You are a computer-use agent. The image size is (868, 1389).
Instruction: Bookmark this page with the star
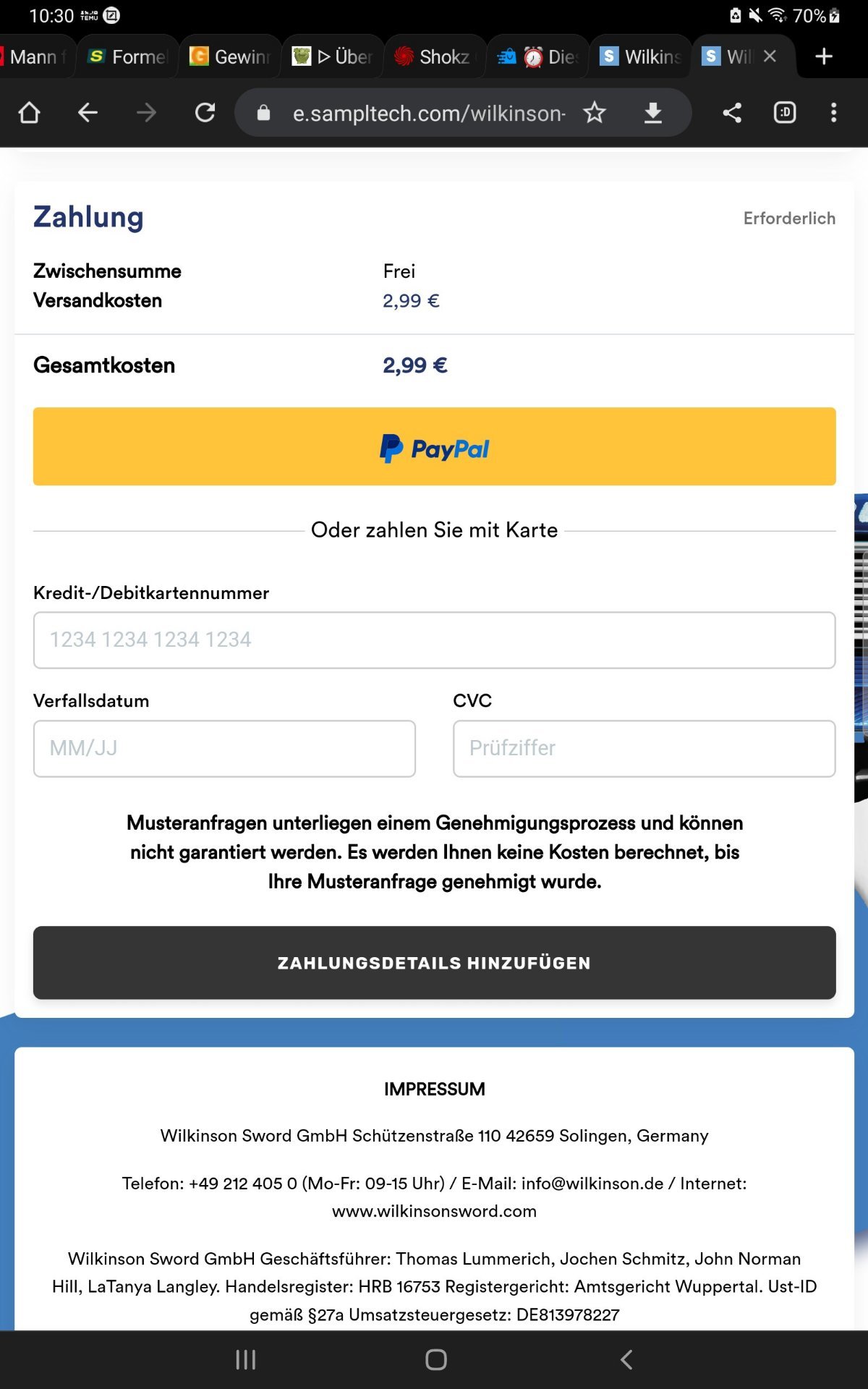[x=595, y=113]
